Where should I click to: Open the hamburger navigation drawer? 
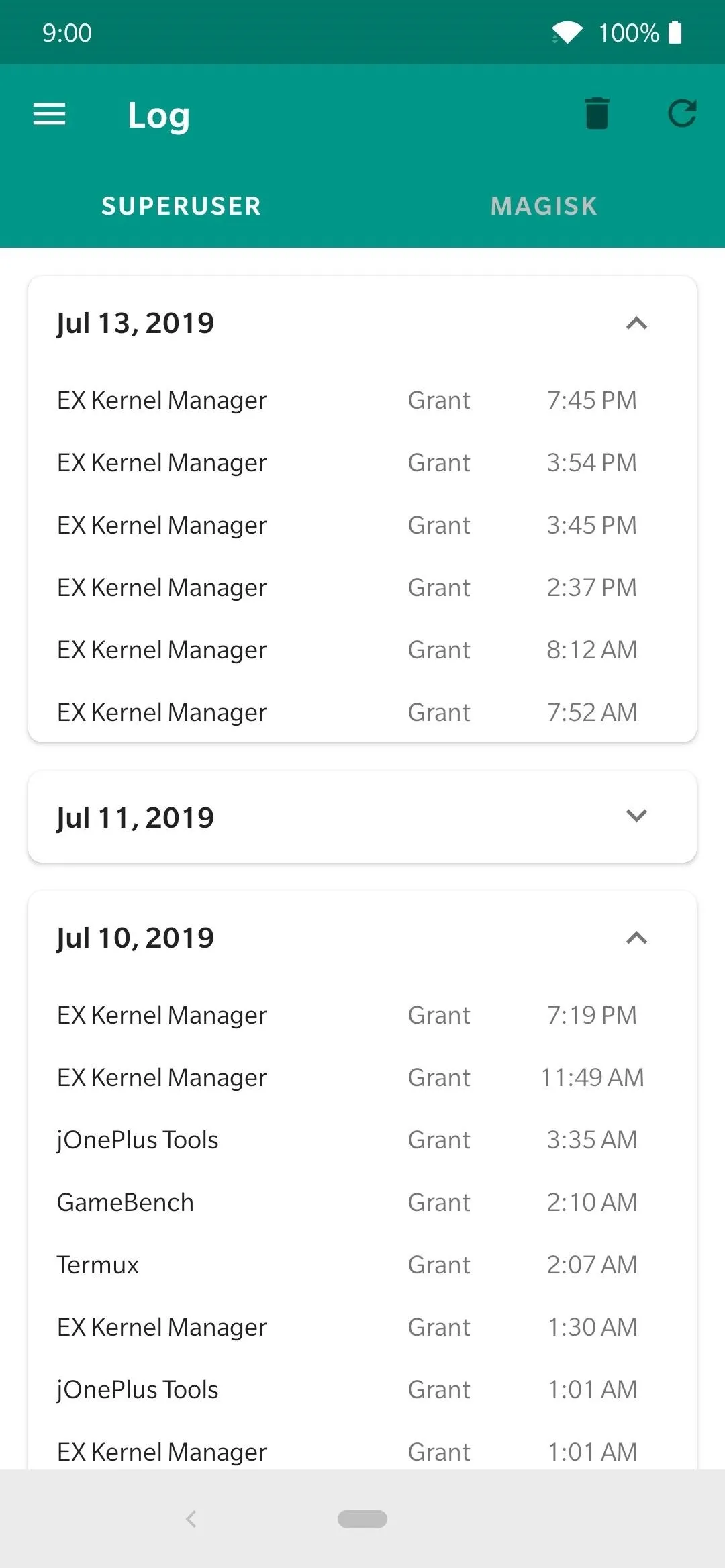[50, 114]
